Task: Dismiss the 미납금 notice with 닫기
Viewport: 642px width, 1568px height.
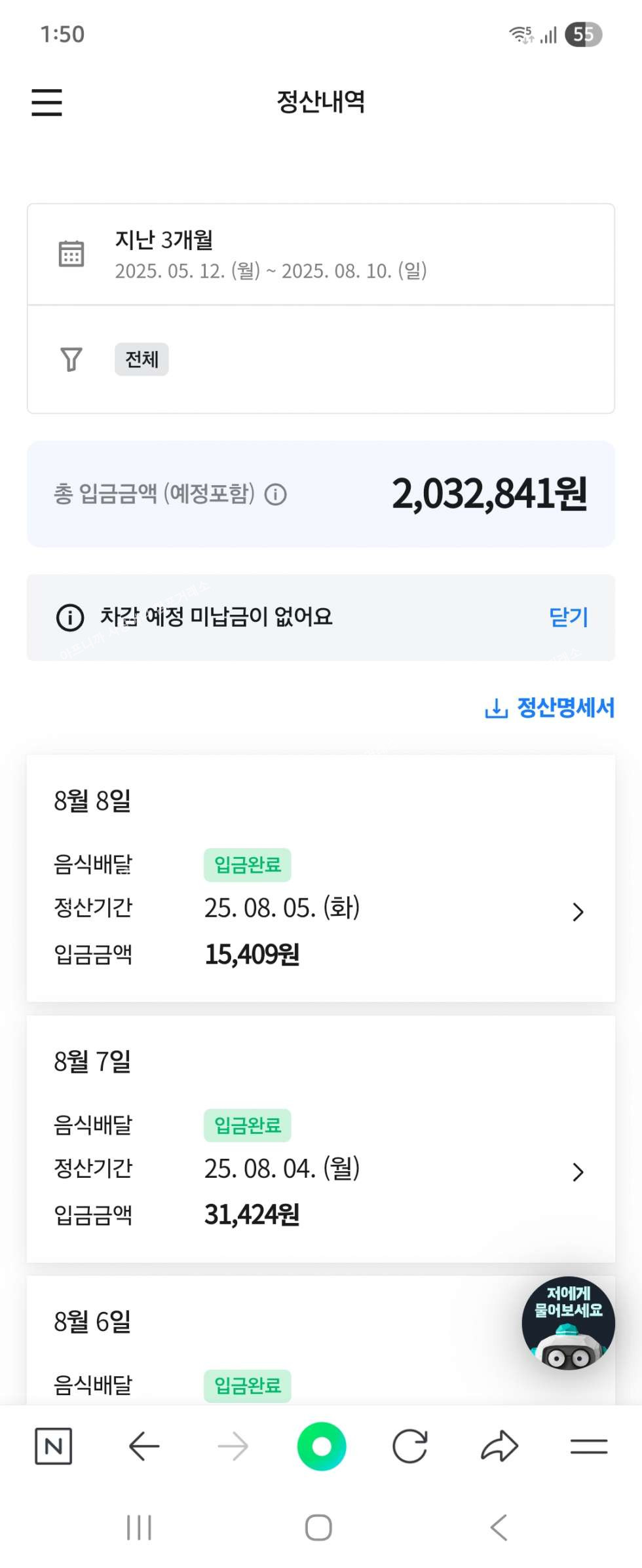Action: pyautogui.click(x=568, y=617)
